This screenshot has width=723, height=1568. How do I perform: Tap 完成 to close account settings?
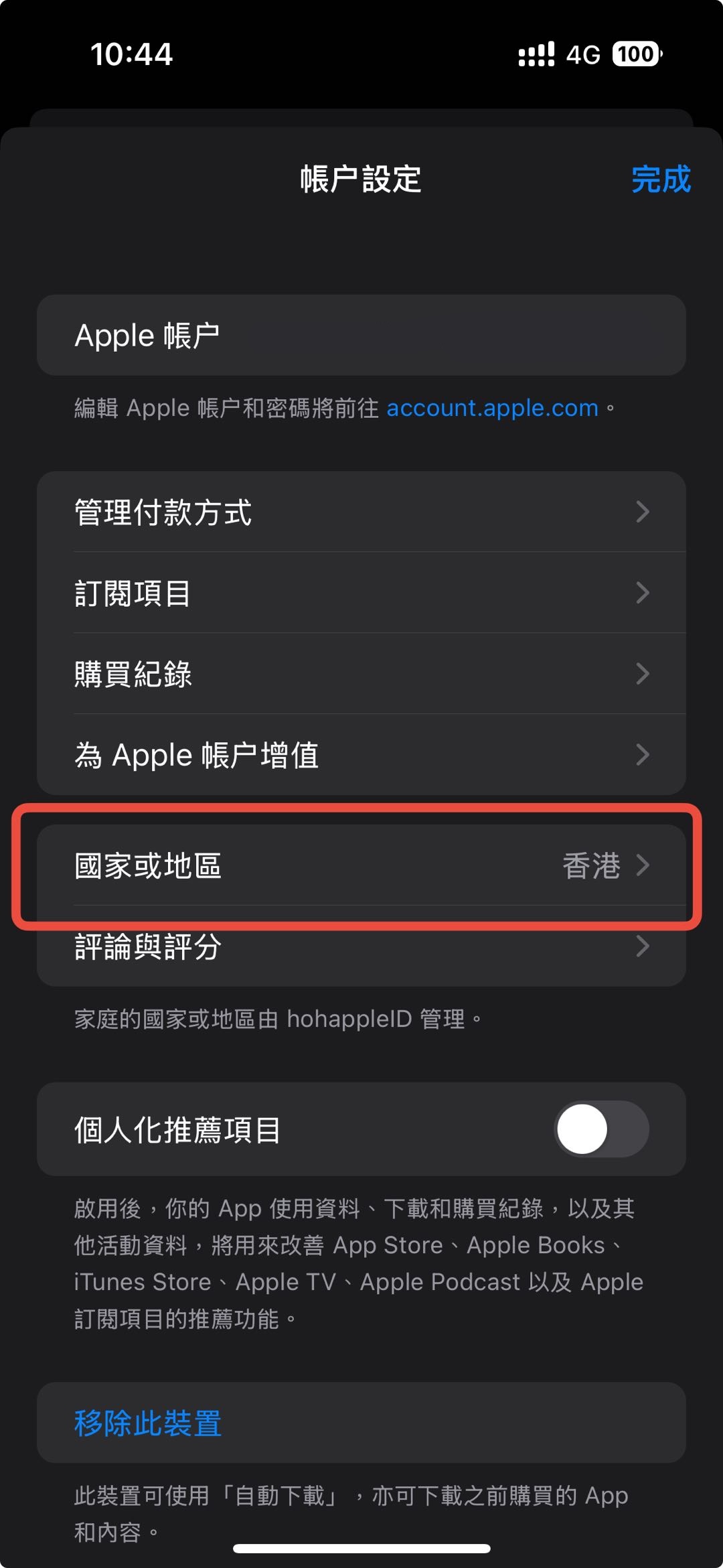660,180
